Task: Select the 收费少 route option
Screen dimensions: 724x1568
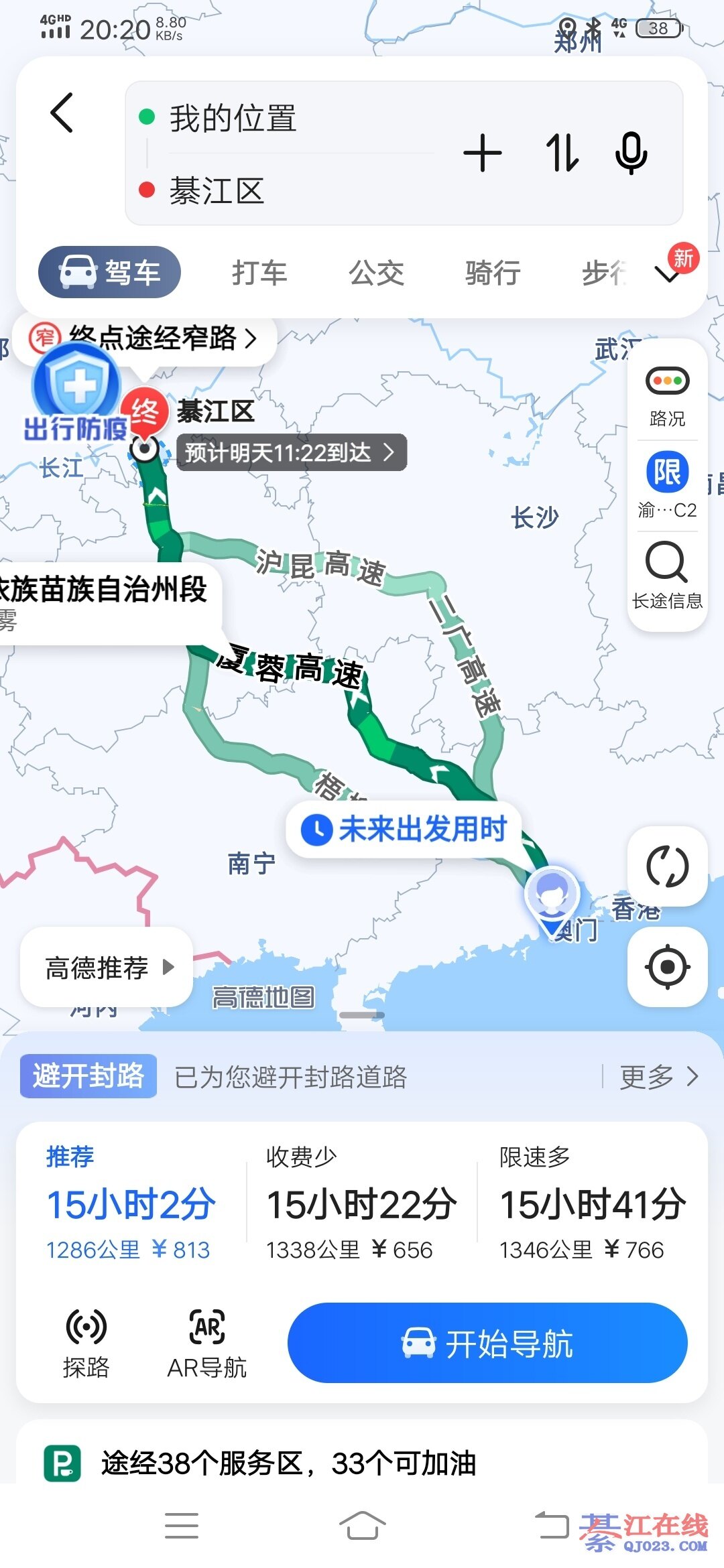Action: tap(361, 1203)
